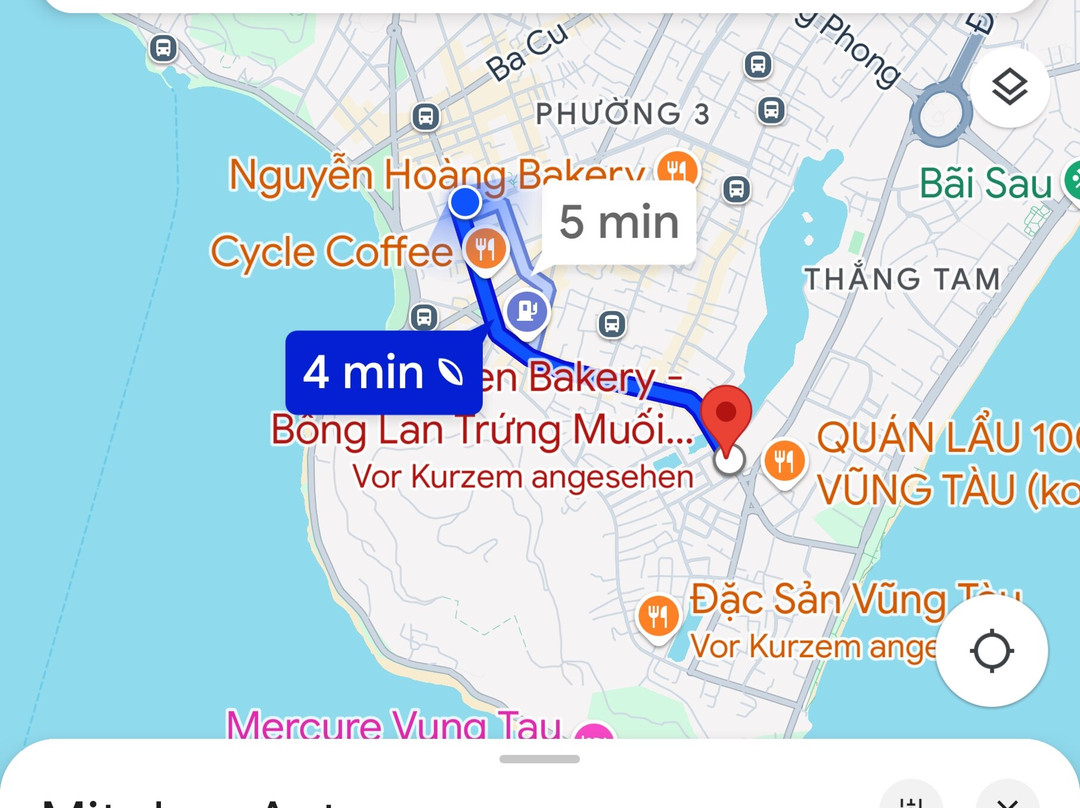Open the map layers selector
Image resolution: width=1080 pixels, height=808 pixels.
click(x=1009, y=88)
